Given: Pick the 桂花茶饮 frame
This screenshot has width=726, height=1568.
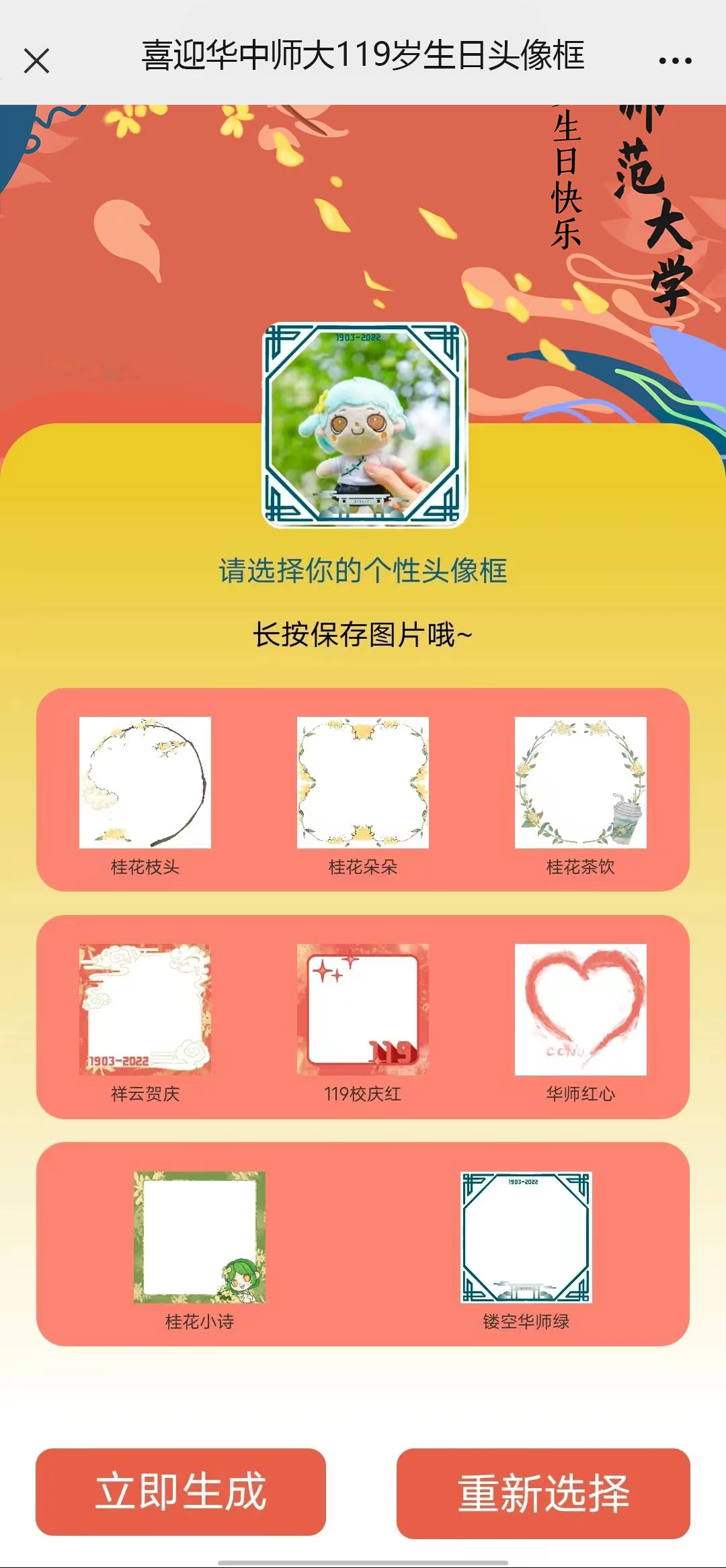Looking at the screenshot, I should [x=581, y=783].
